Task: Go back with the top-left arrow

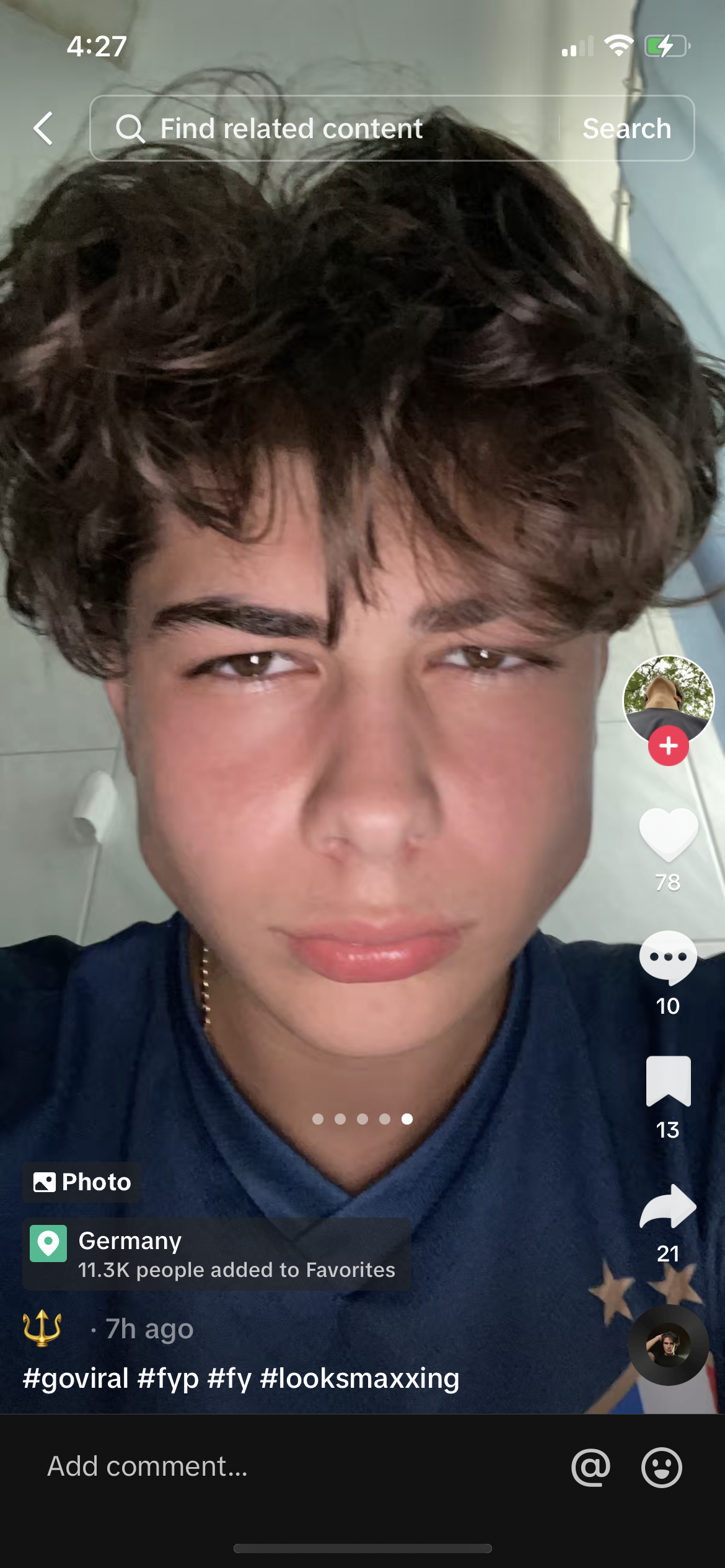Action: pos(43,128)
